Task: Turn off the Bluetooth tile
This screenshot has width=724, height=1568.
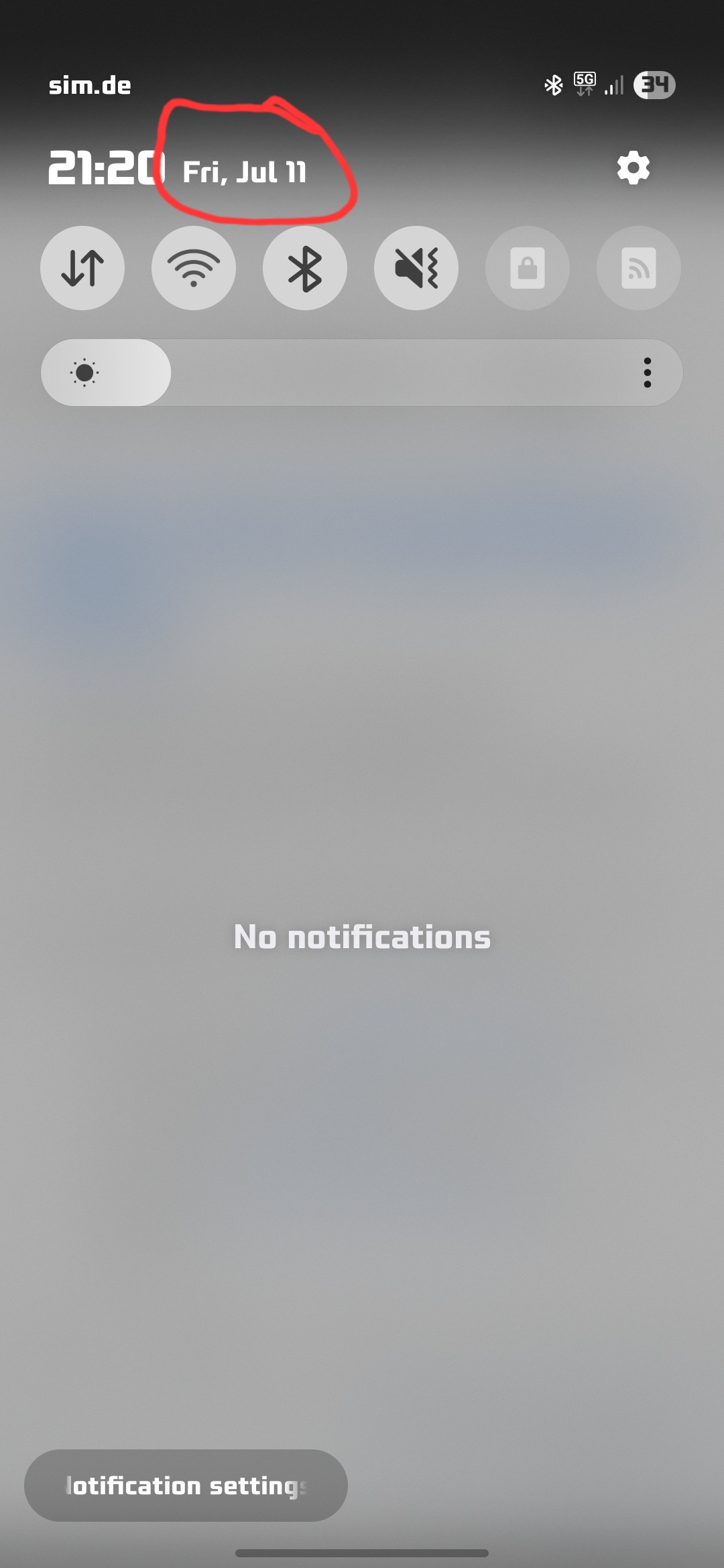Action: click(x=305, y=268)
